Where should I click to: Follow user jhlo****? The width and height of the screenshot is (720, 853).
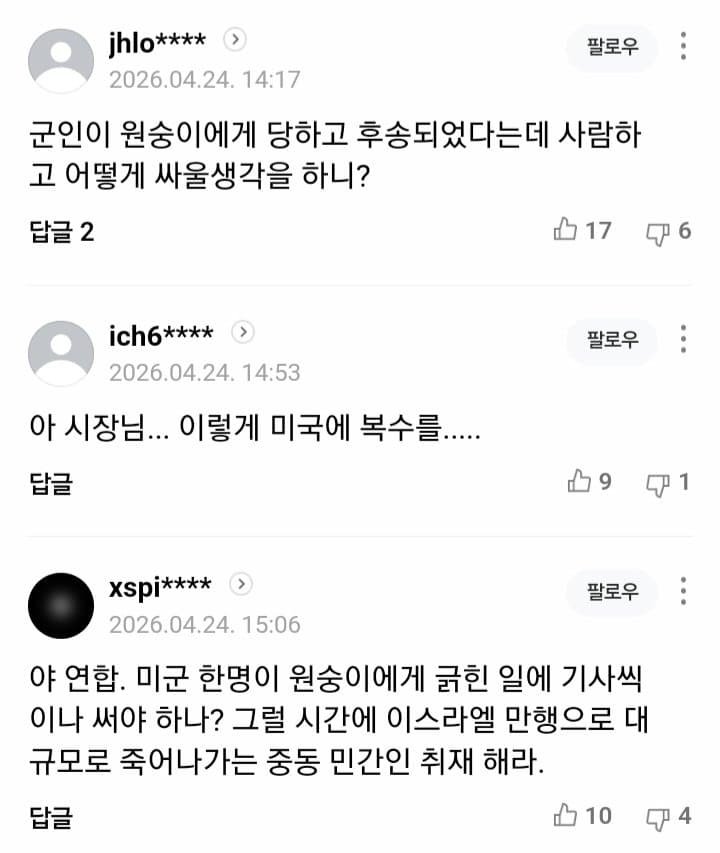coord(612,46)
